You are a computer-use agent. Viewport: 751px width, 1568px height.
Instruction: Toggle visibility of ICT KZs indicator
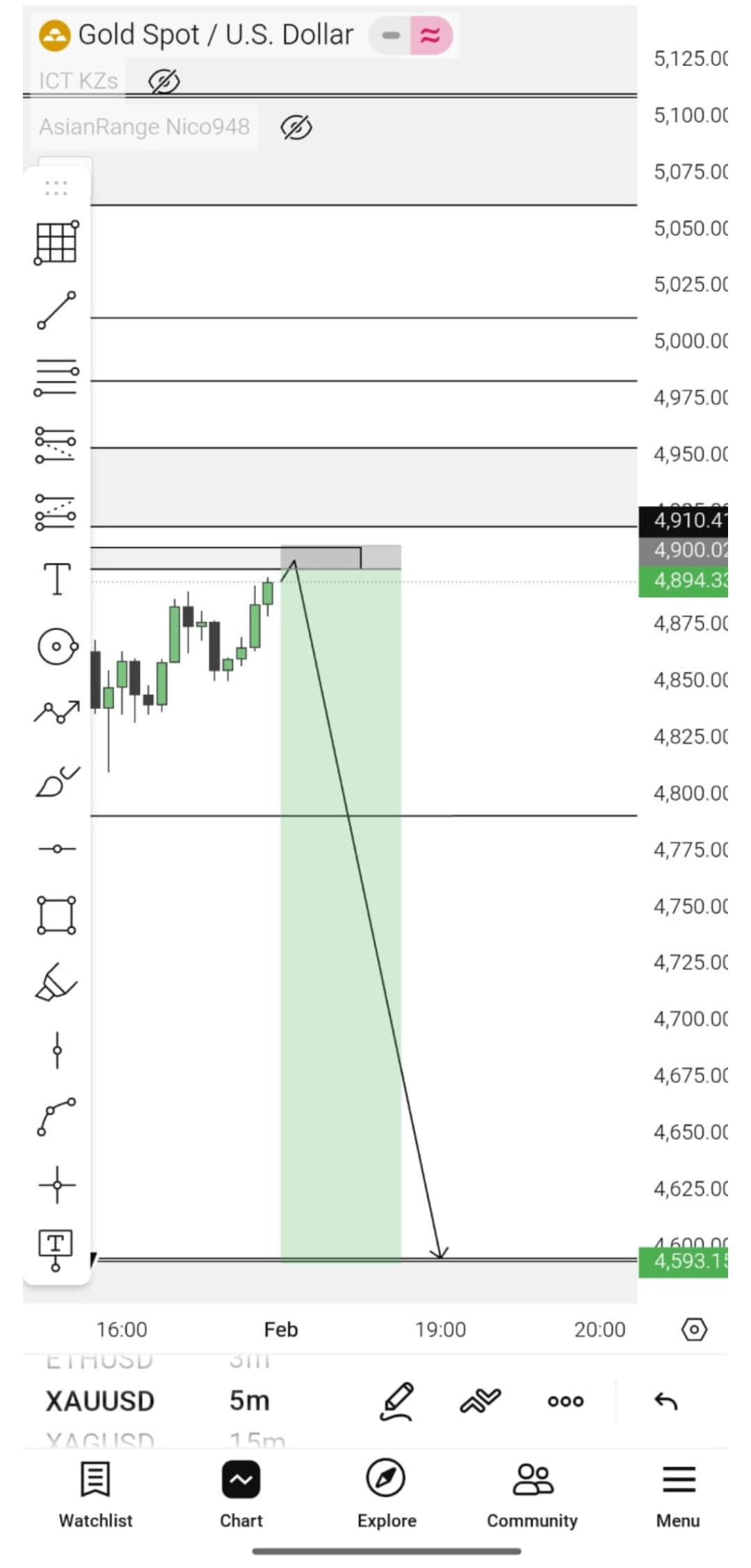(164, 81)
